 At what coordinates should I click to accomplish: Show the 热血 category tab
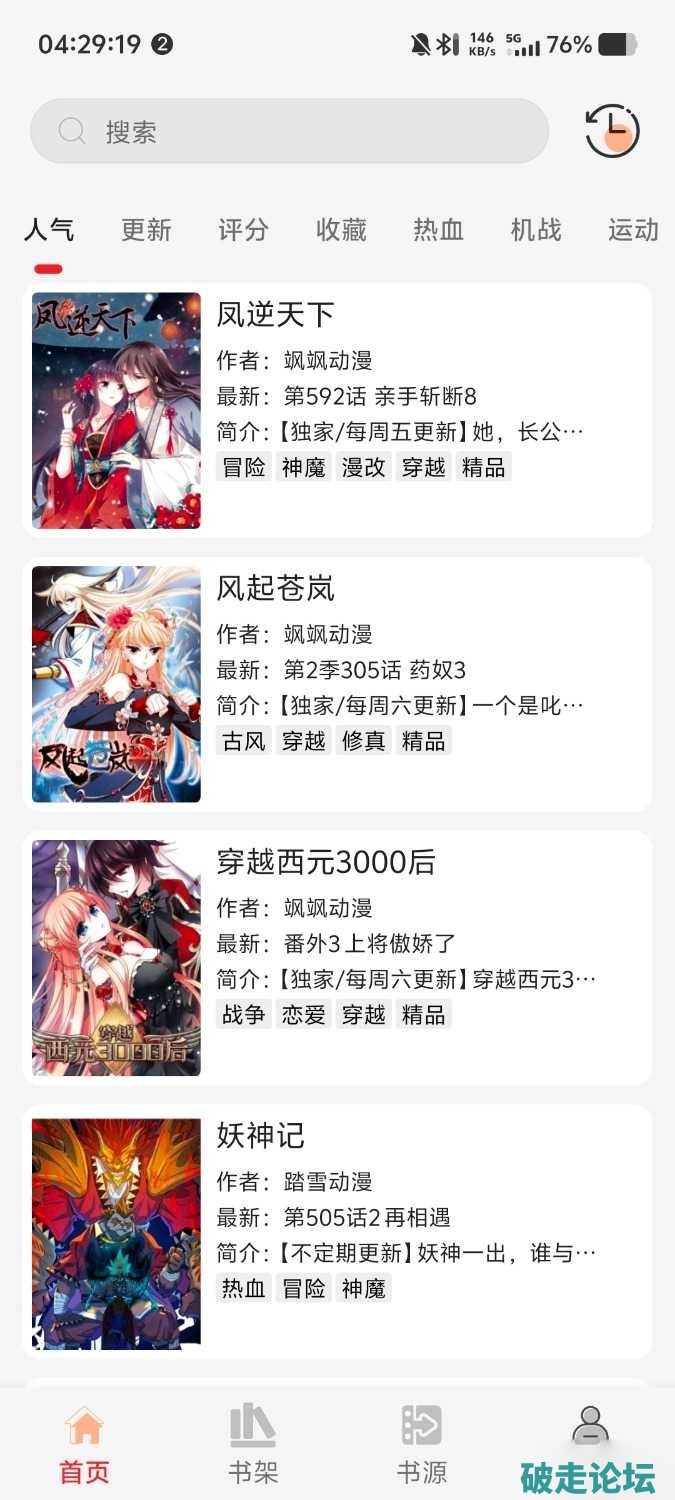(438, 230)
